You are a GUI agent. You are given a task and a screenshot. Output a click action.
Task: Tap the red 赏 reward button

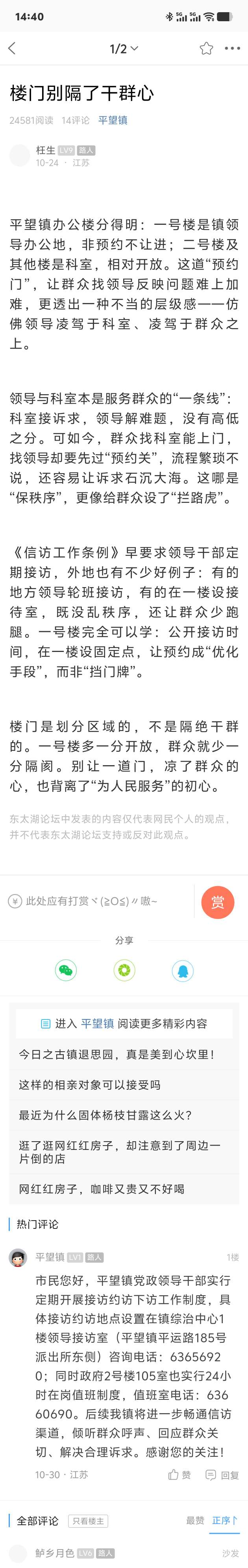(x=218, y=902)
